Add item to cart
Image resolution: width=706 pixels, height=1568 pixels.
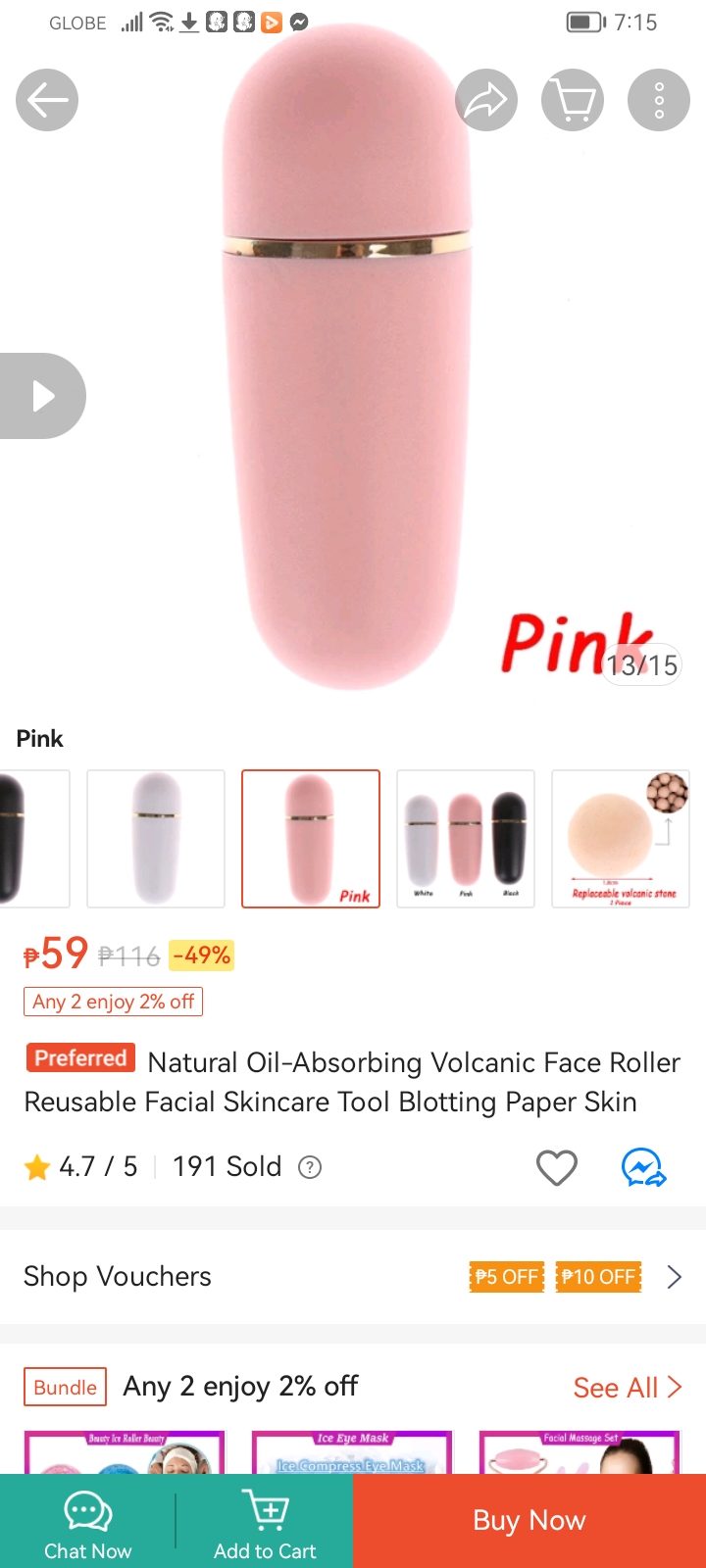[x=265, y=1525]
